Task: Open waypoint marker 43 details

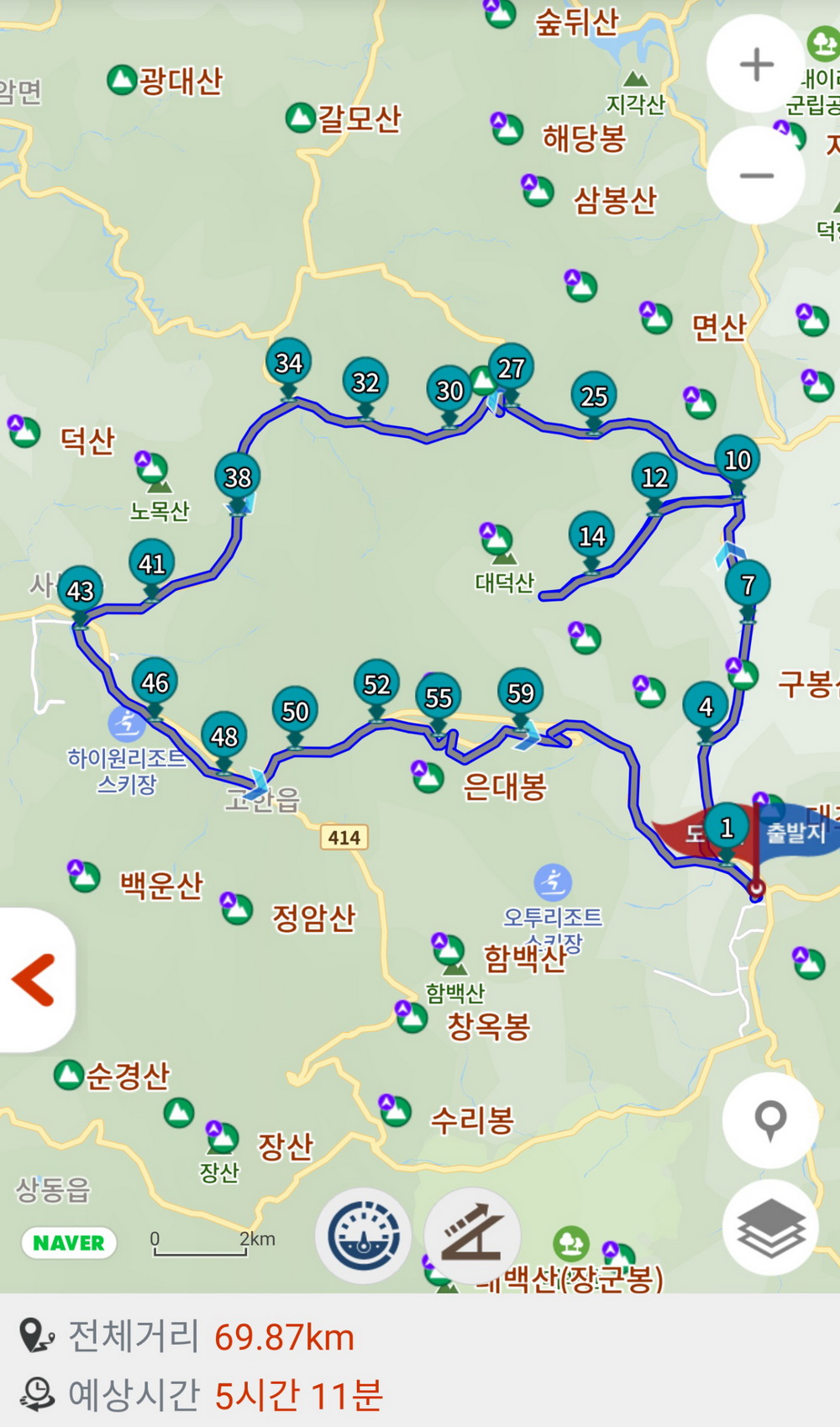Action: 80,592
